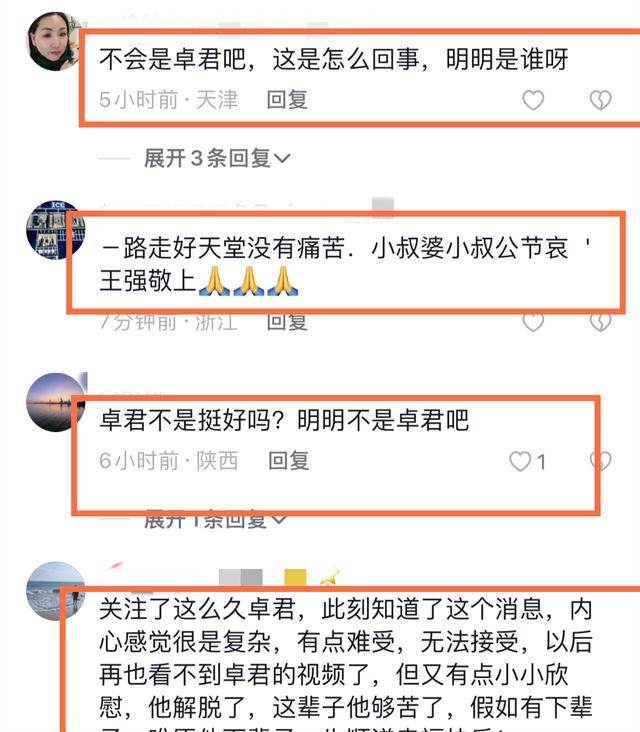
Task: Reply to the comment from 天津
Action: tap(287, 99)
